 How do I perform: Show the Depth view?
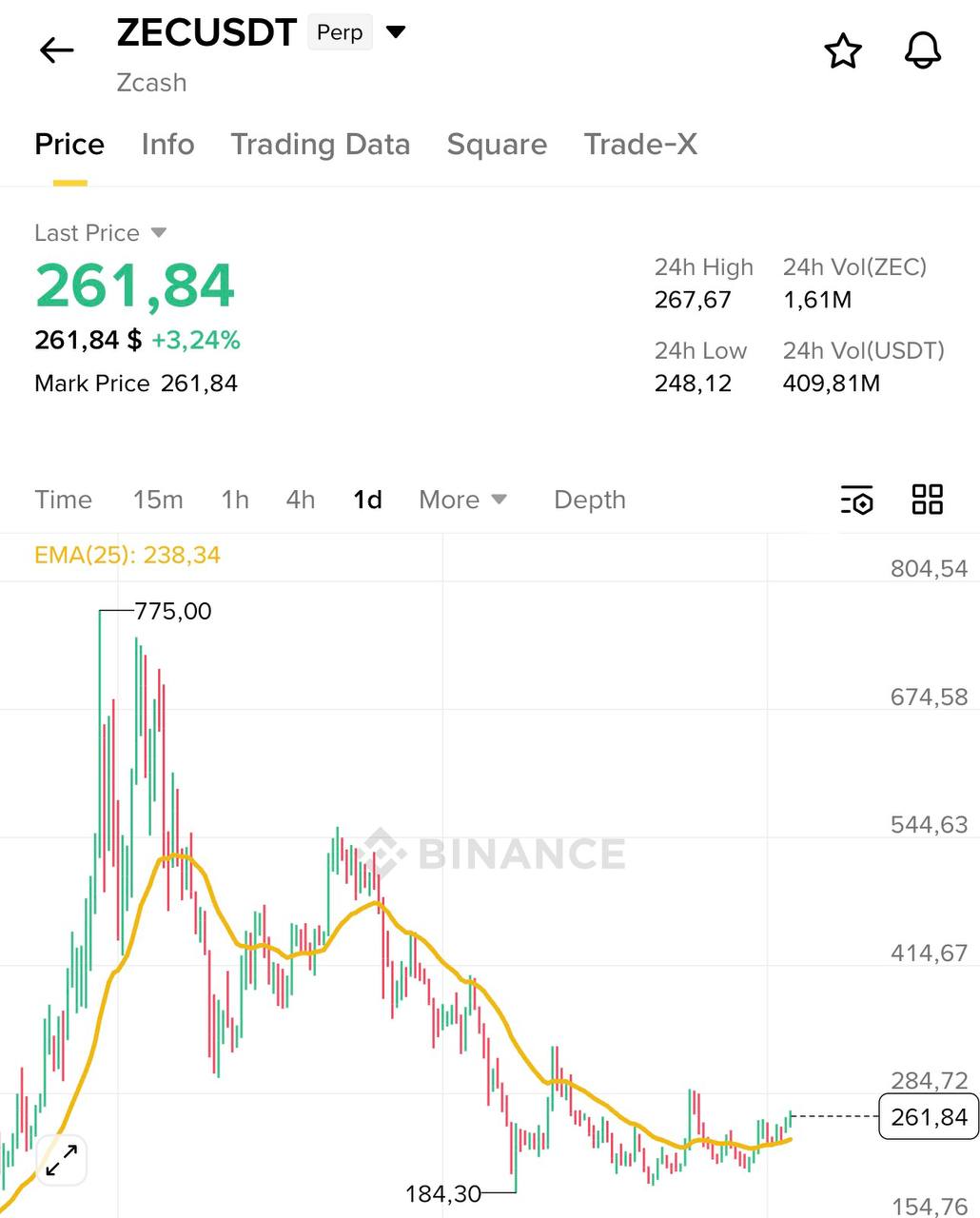tap(589, 500)
